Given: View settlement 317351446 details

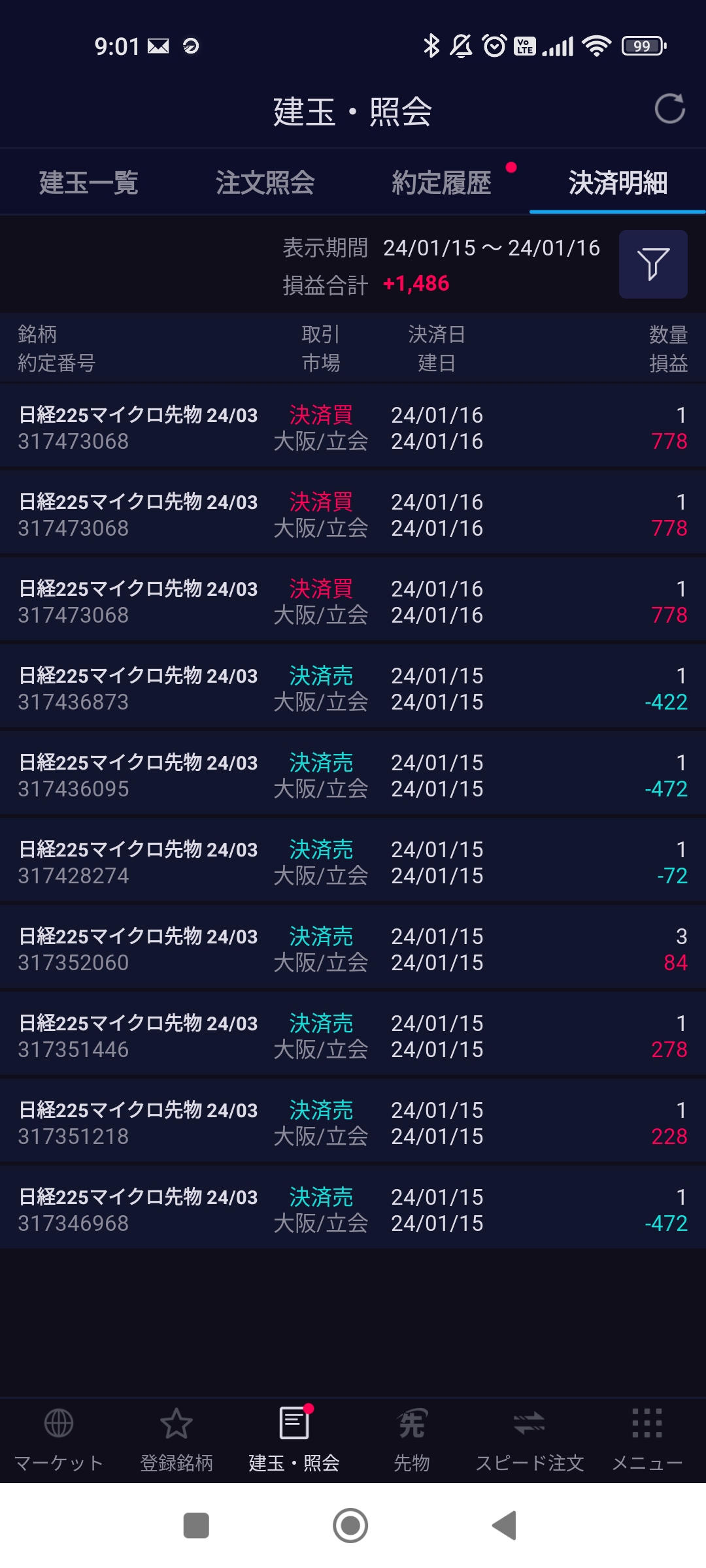Looking at the screenshot, I should [x=353, y=1036].
